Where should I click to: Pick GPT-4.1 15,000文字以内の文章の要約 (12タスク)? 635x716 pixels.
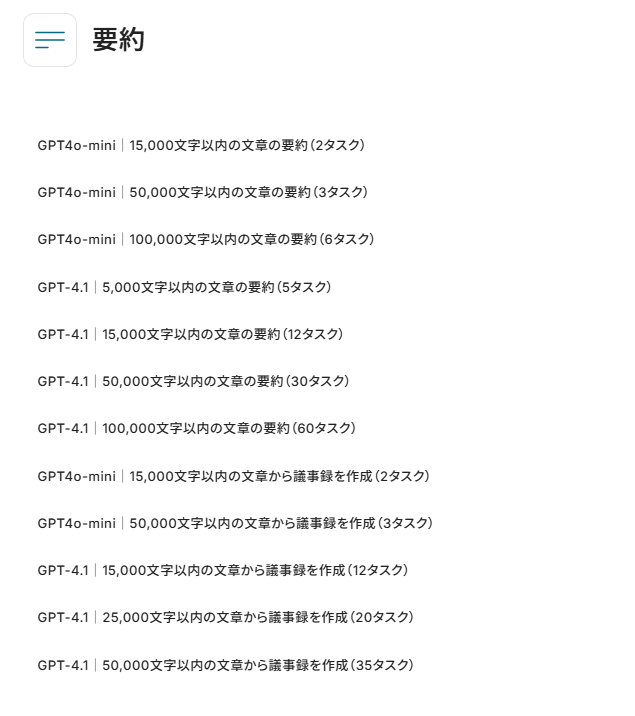(x=190, y=334)
